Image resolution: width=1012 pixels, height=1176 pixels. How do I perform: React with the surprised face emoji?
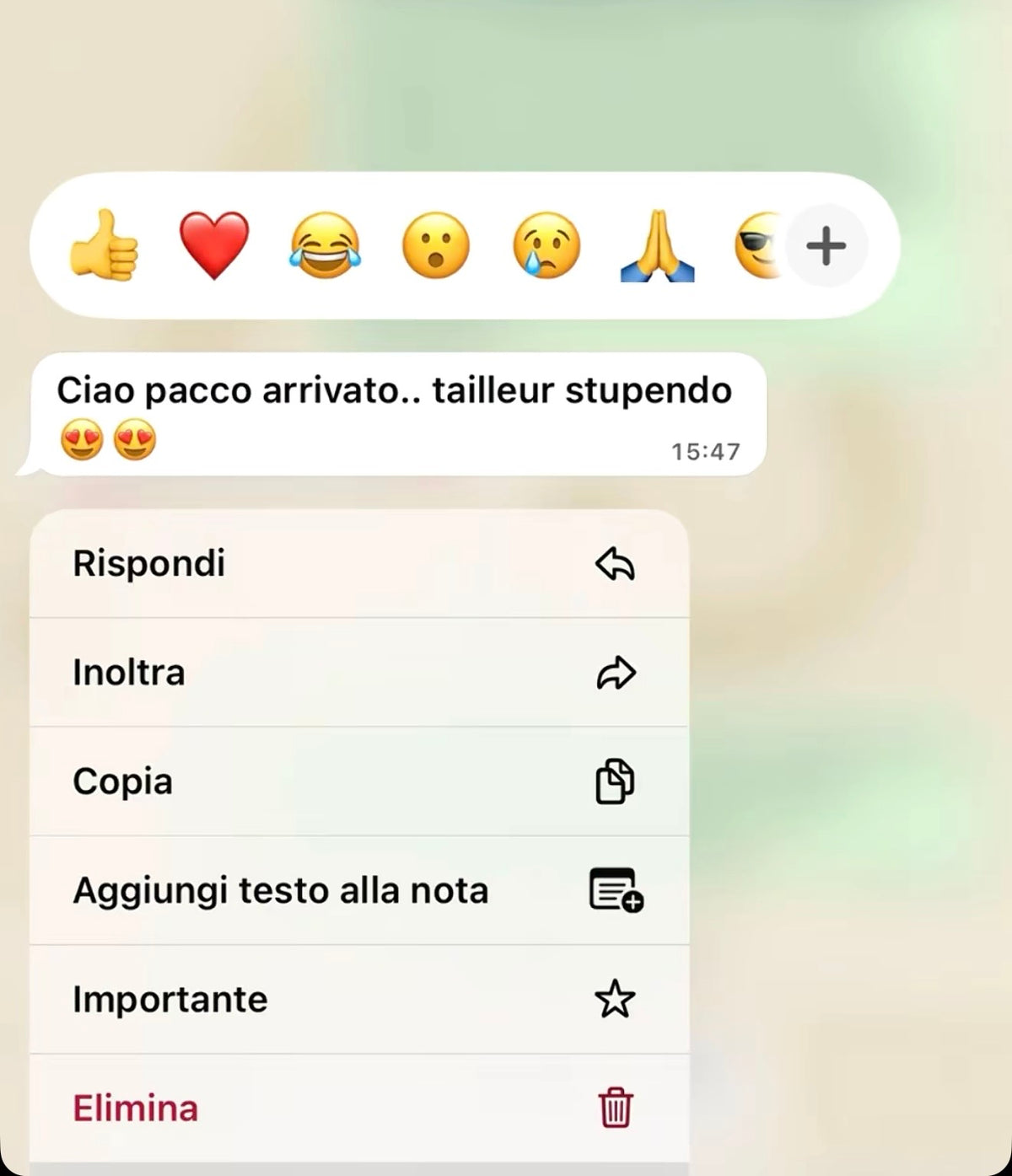(435, 245)
